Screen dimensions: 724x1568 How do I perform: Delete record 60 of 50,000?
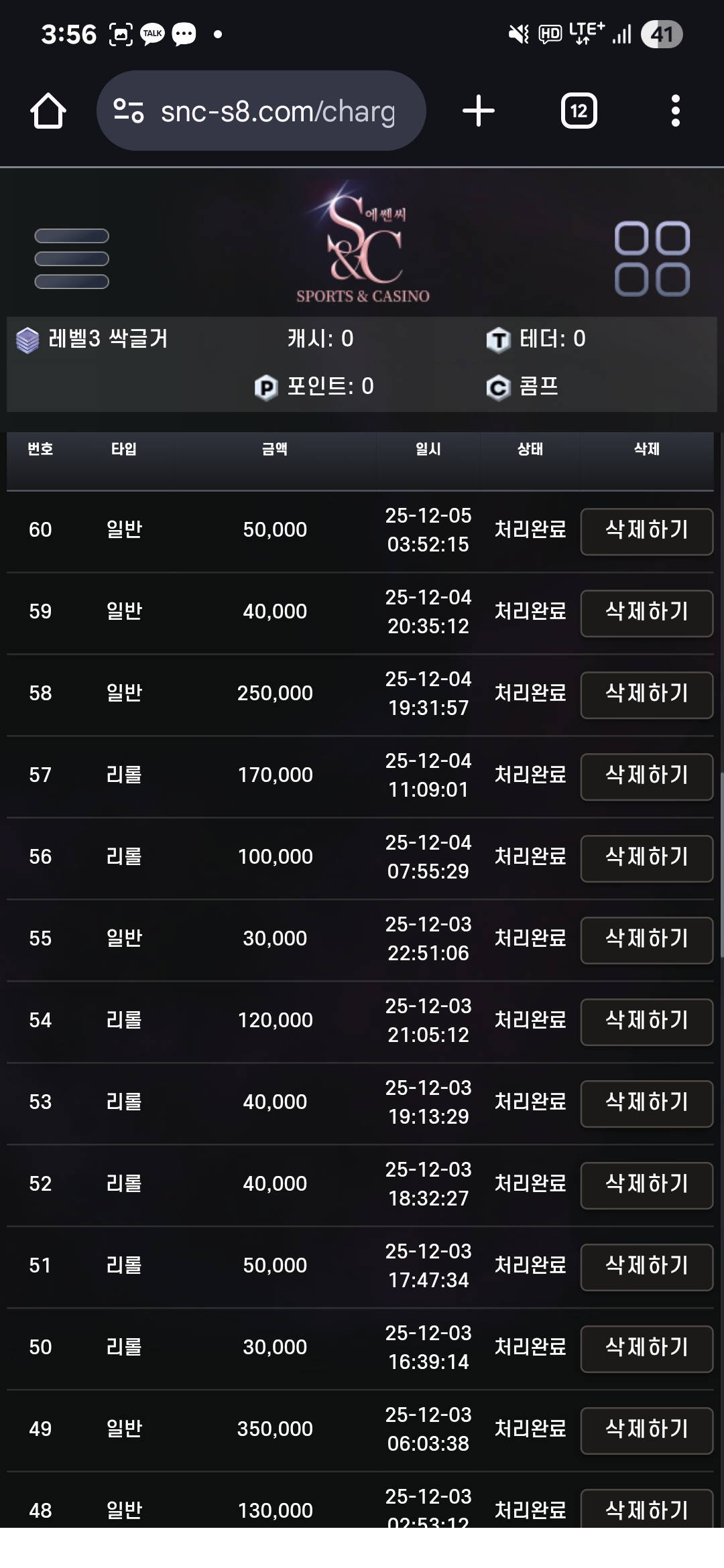tap(646, 531)
